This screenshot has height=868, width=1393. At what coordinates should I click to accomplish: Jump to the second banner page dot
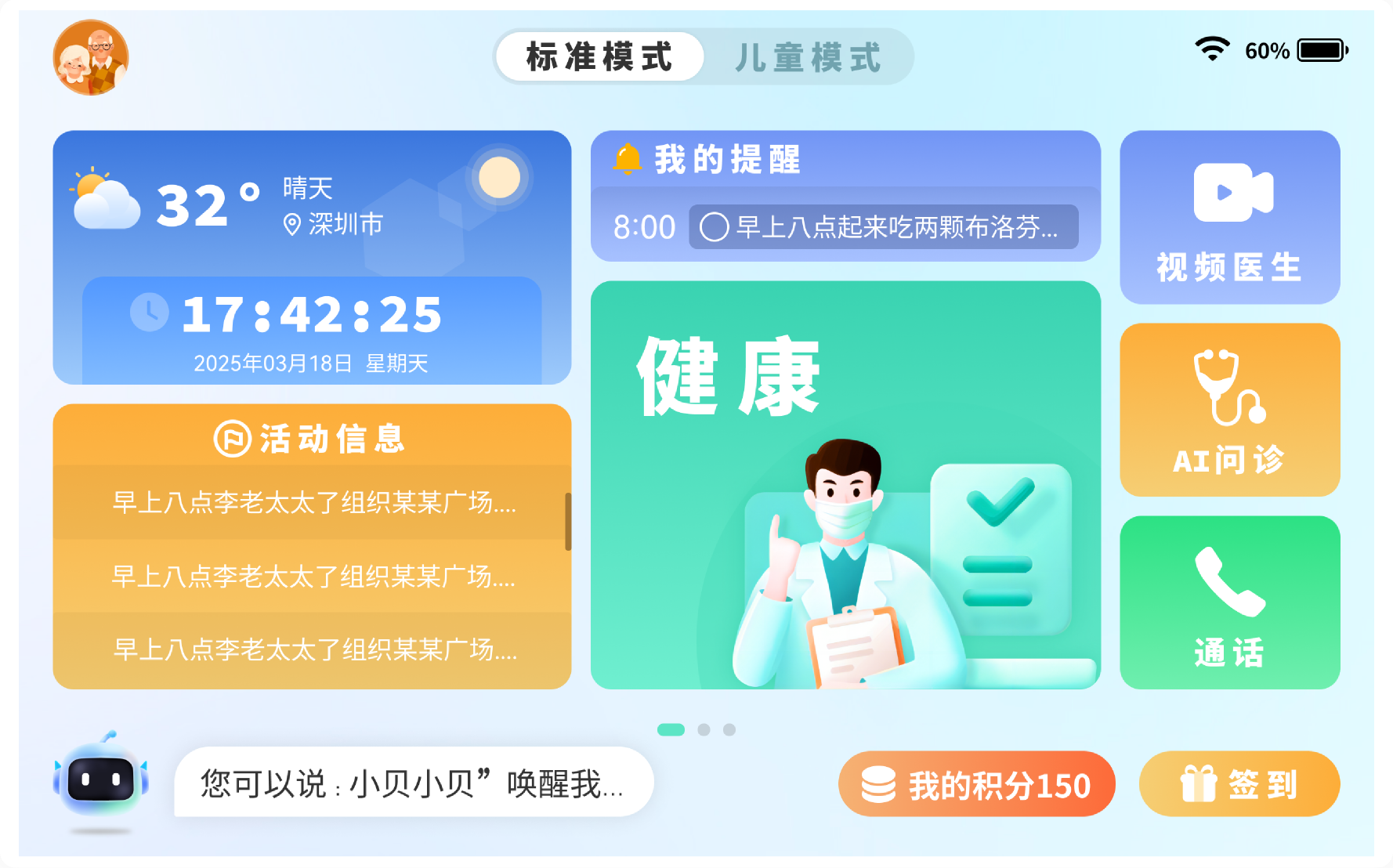click(704, 729)
